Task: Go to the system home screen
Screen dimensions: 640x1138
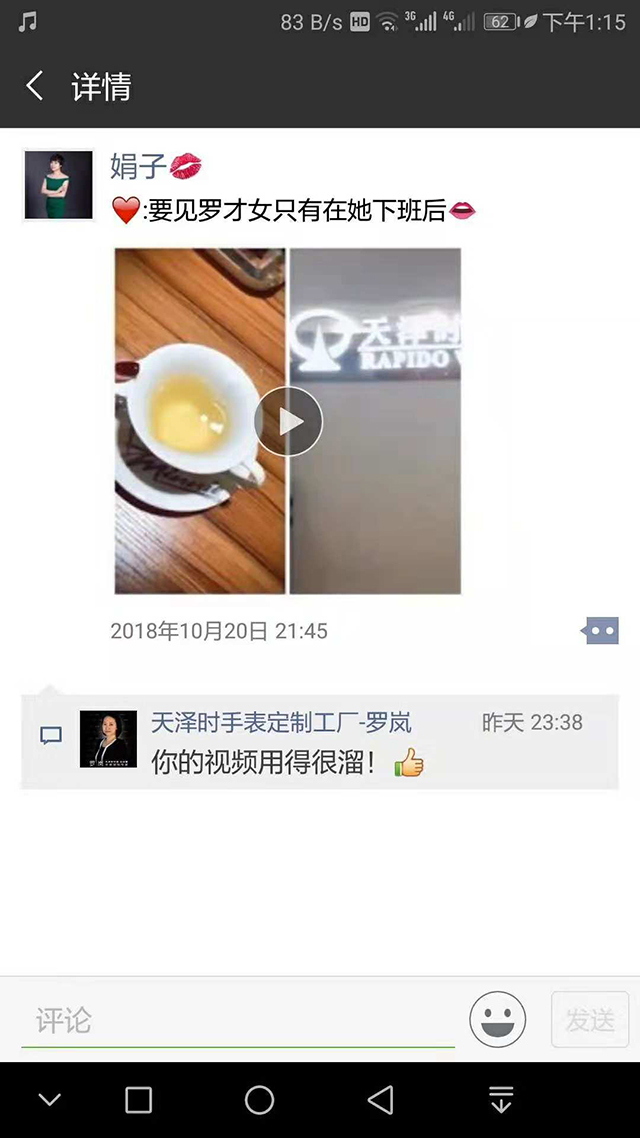Action: 259,1100
